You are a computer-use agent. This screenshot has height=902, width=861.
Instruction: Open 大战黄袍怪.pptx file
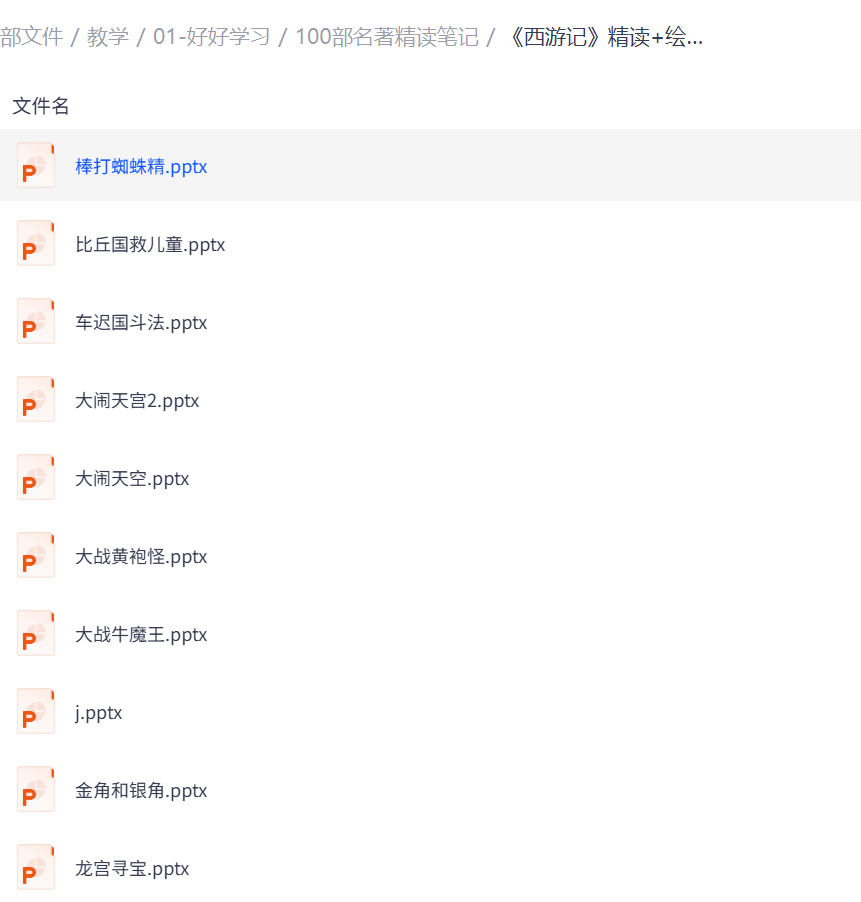[141, 556]
